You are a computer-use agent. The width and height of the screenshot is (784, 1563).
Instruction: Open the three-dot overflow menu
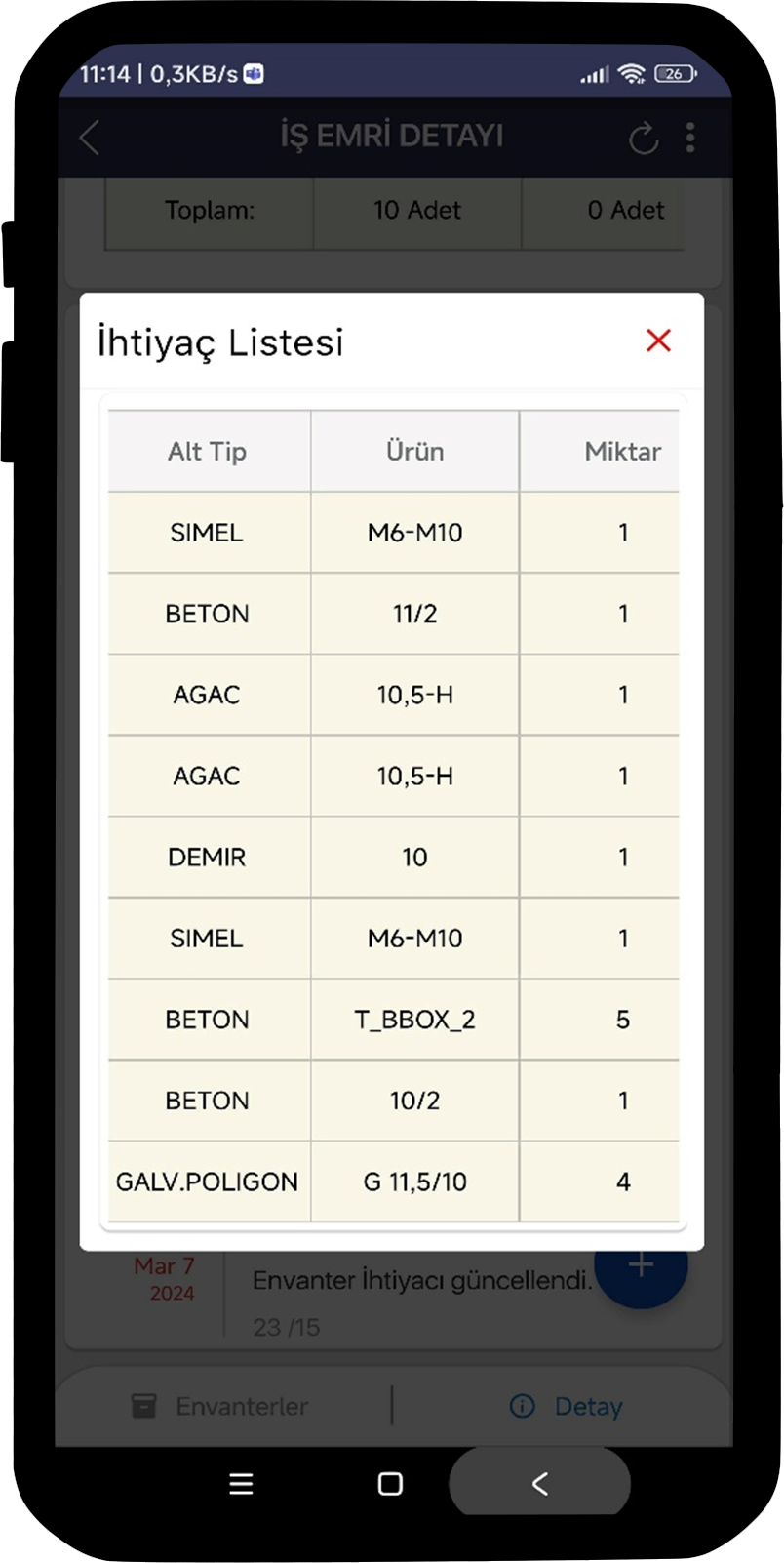point(690,138)
